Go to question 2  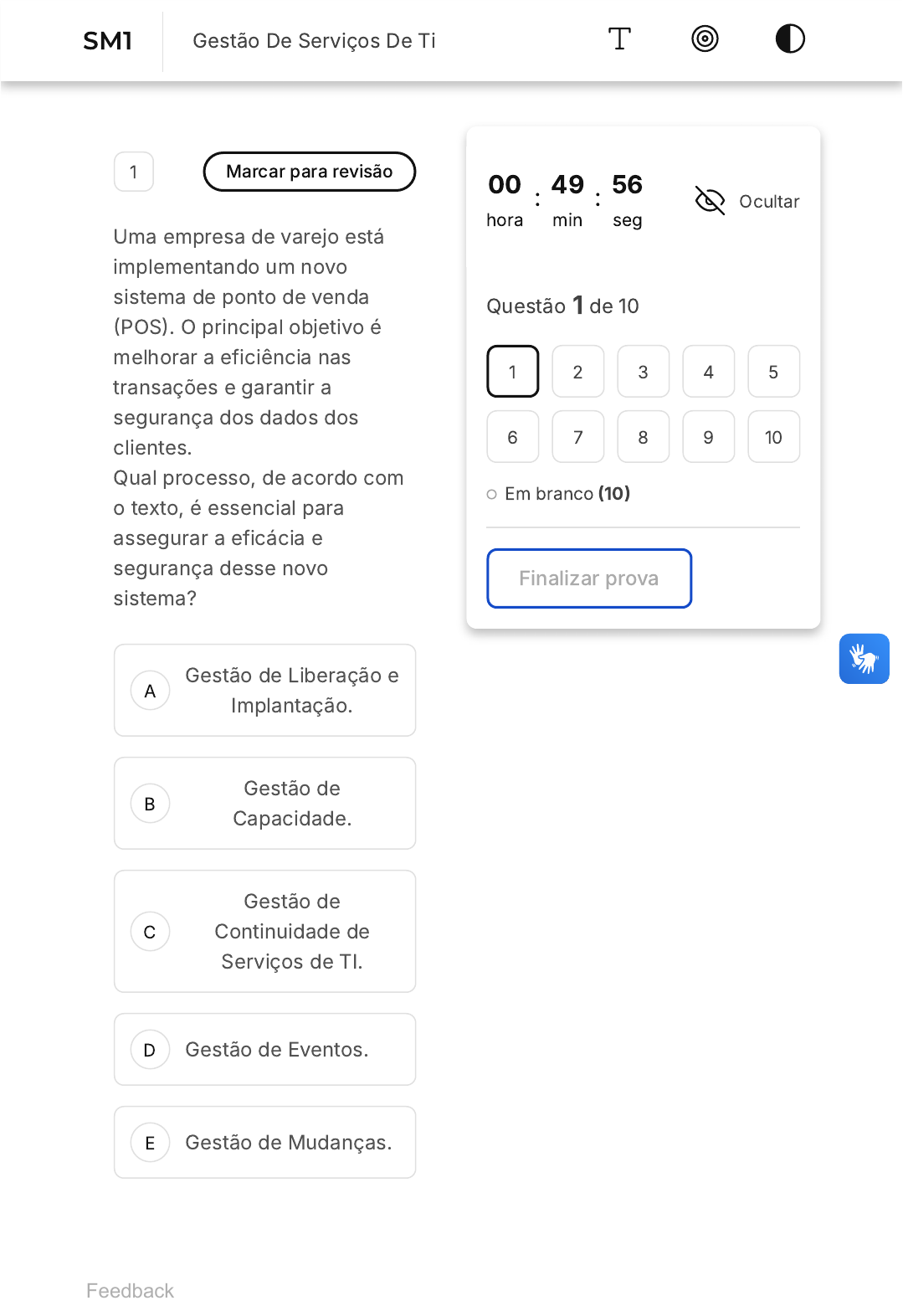click(577, 372)
